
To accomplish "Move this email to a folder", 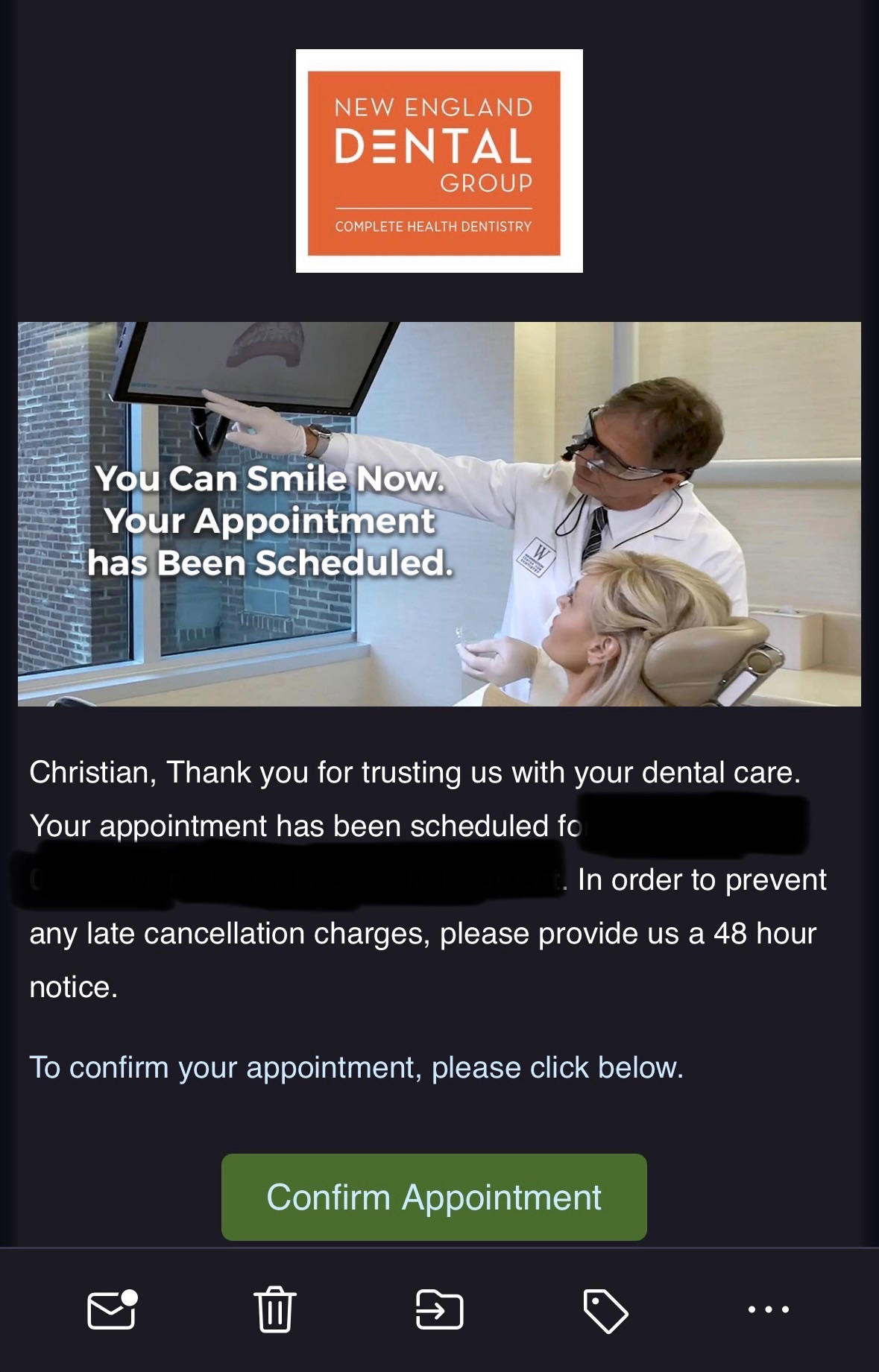I will [x=439, y=1310].
